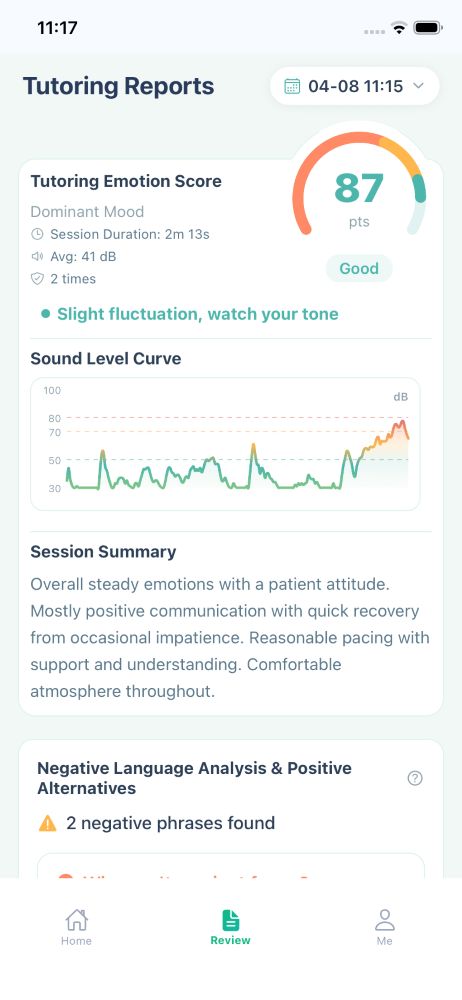
Task: Open the 04-08 11:15 date dropdown
Action: coord(355,86)
